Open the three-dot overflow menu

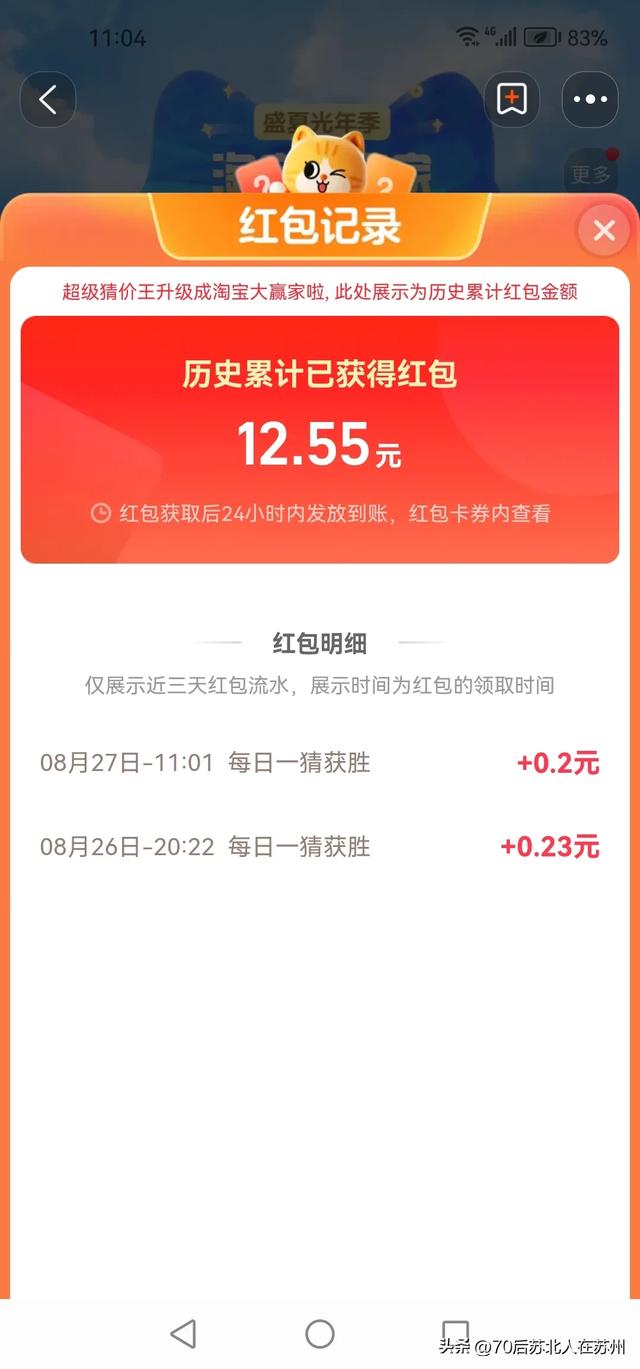click(590, 100)
